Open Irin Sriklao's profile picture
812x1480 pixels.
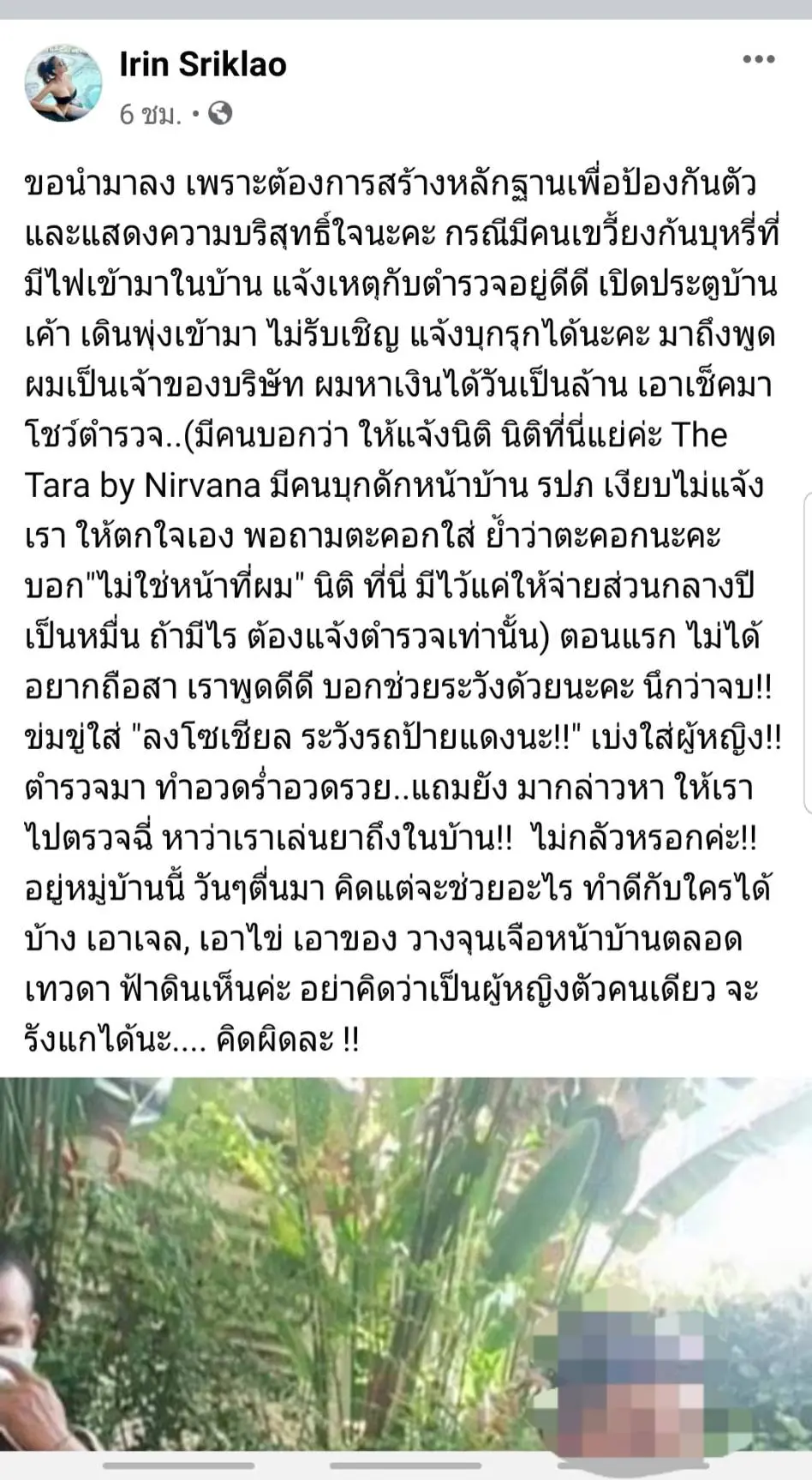pos(63,83)
